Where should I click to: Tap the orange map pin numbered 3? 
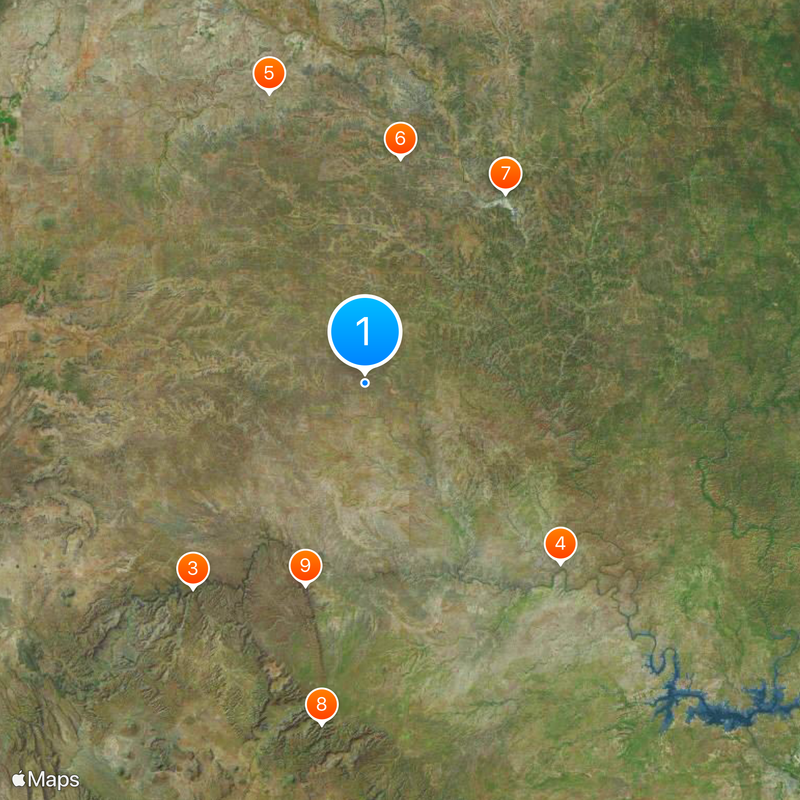(193, 570)
